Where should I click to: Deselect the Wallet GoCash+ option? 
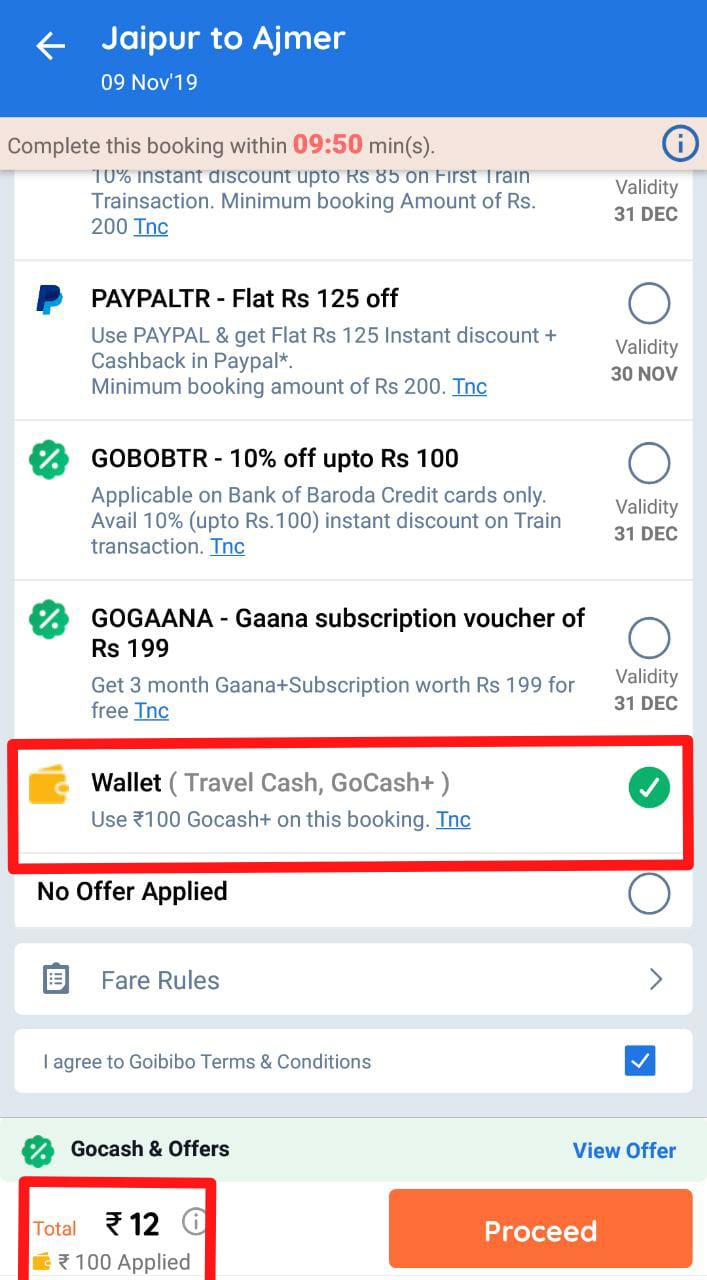tap(649, 788)
